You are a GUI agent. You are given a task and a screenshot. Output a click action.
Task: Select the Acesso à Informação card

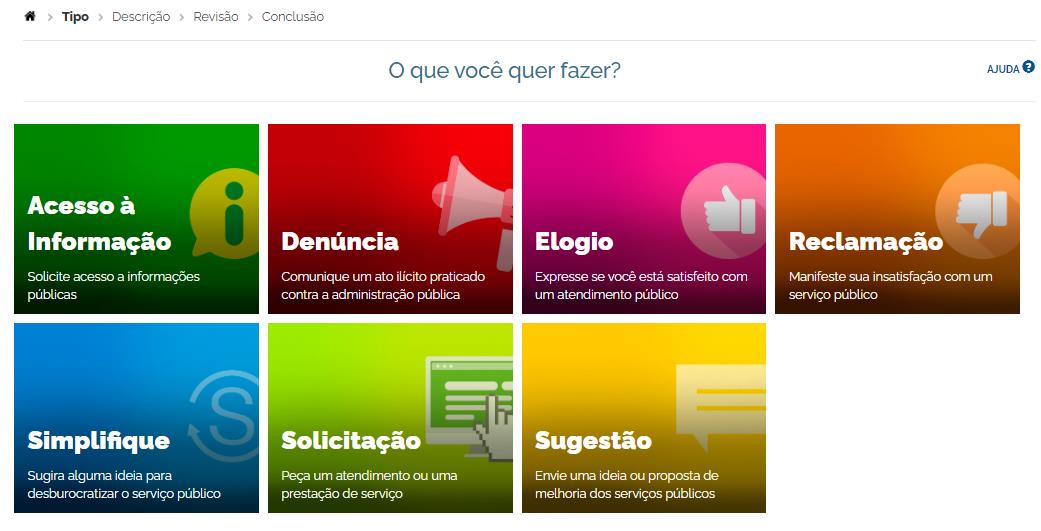136,219
